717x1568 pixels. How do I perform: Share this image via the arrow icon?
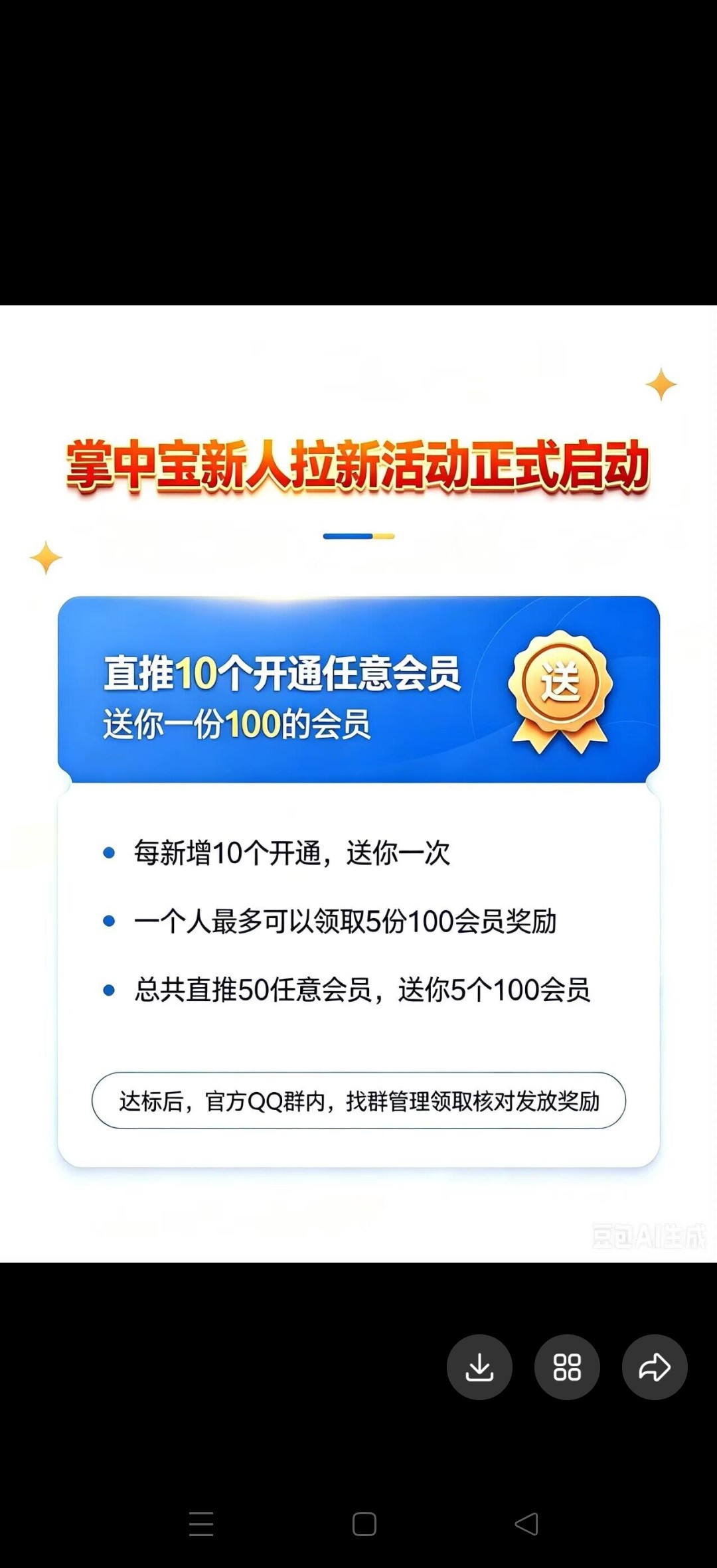[x=655, y=1367]
